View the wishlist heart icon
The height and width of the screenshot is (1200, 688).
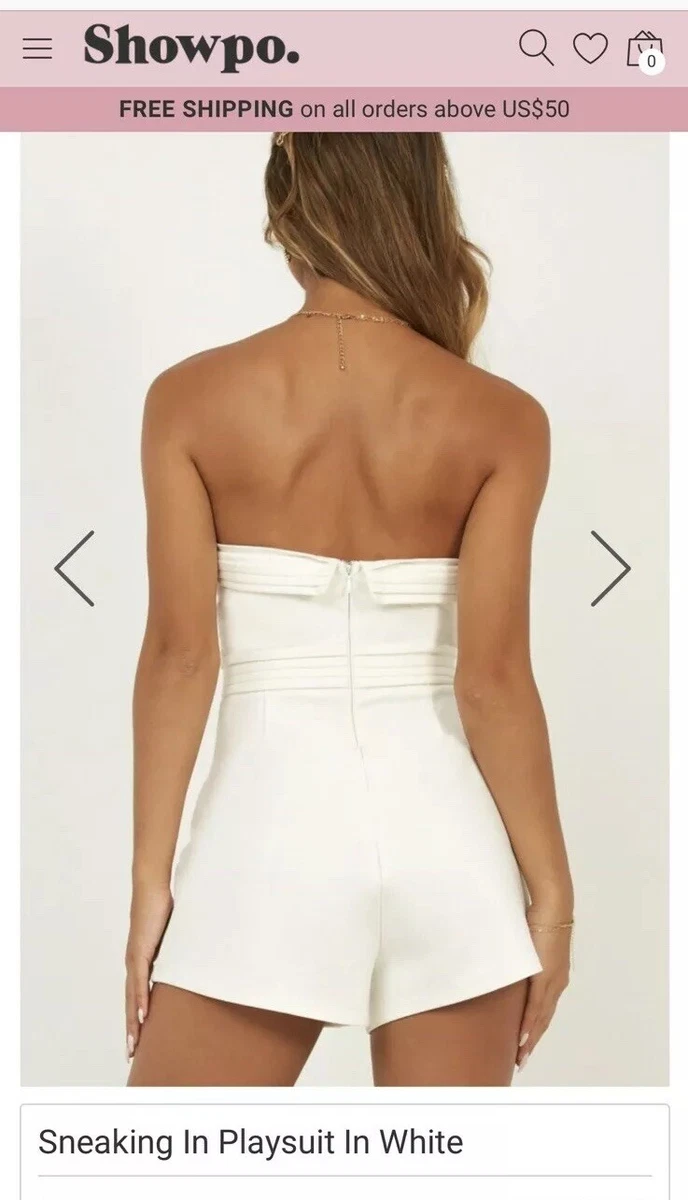[x=590, y=48]
